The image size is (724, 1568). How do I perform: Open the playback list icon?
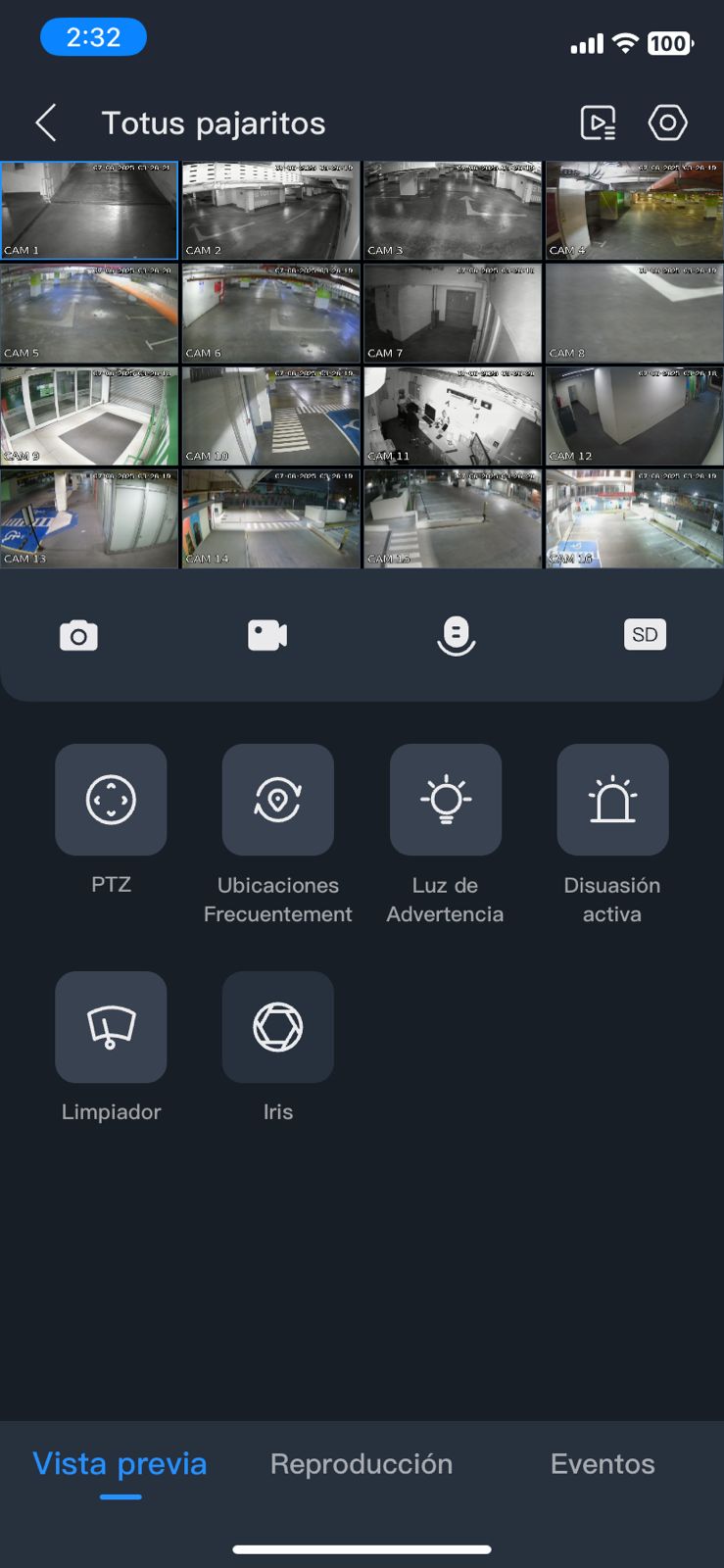[x=598, y=123]
